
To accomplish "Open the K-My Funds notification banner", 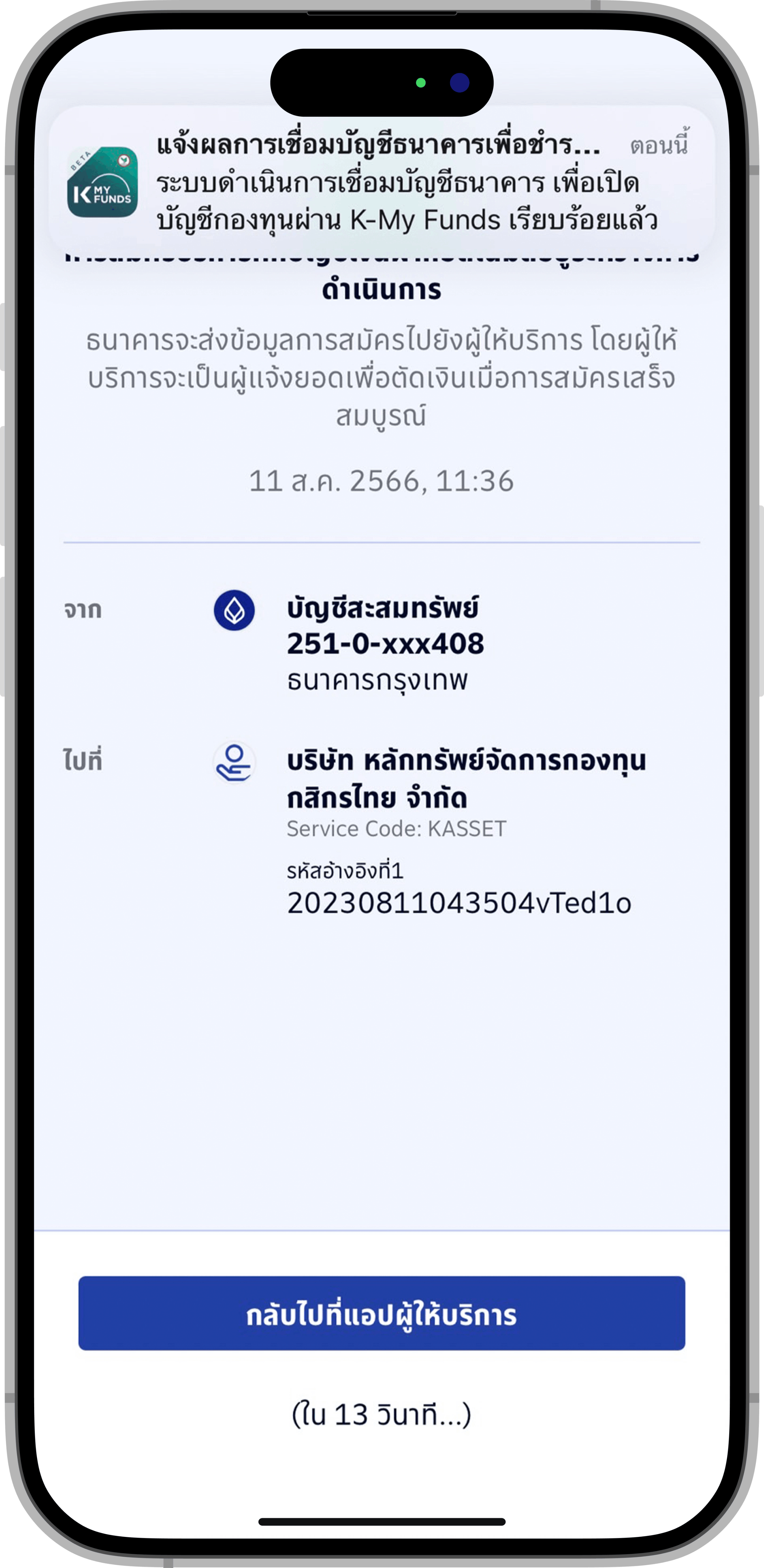I will 382,182.
